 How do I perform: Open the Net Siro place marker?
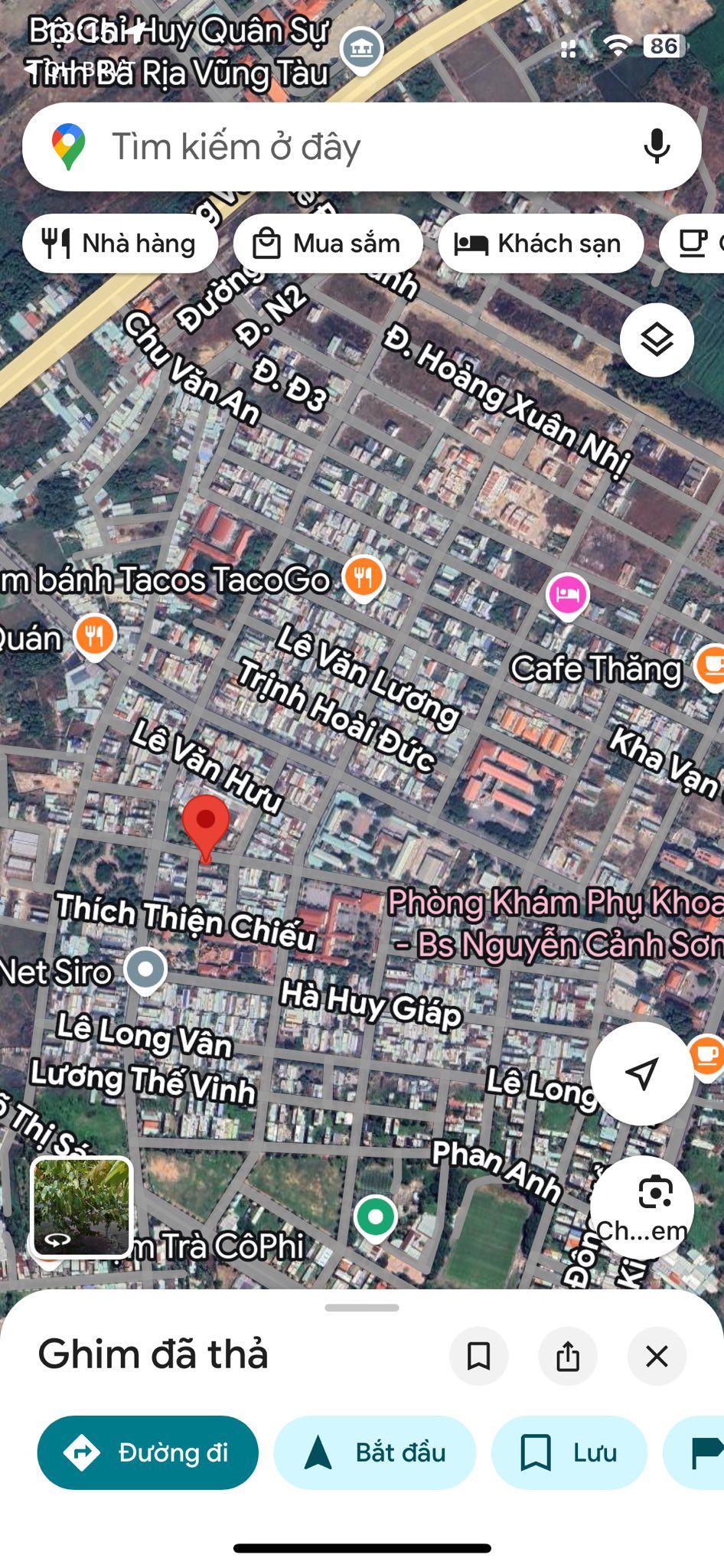[145, 969]
